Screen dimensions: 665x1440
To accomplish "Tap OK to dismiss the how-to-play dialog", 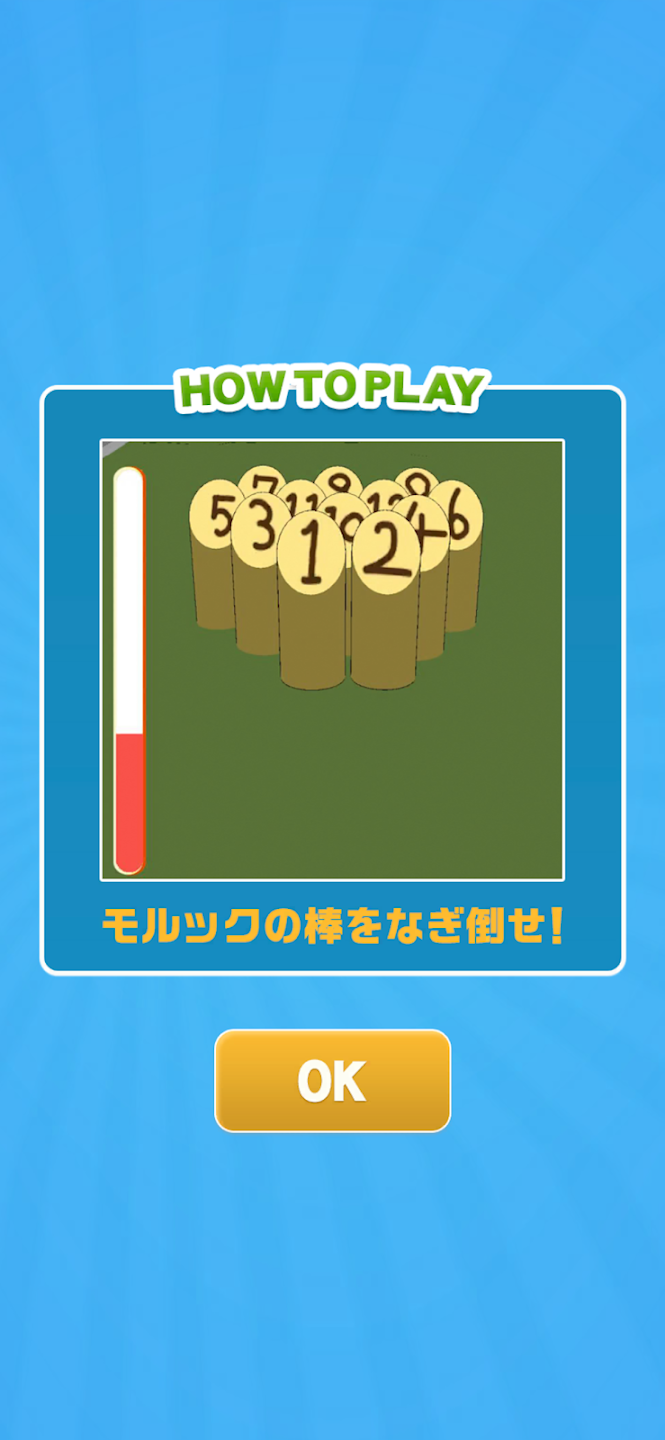I will tap(332, 1081).
